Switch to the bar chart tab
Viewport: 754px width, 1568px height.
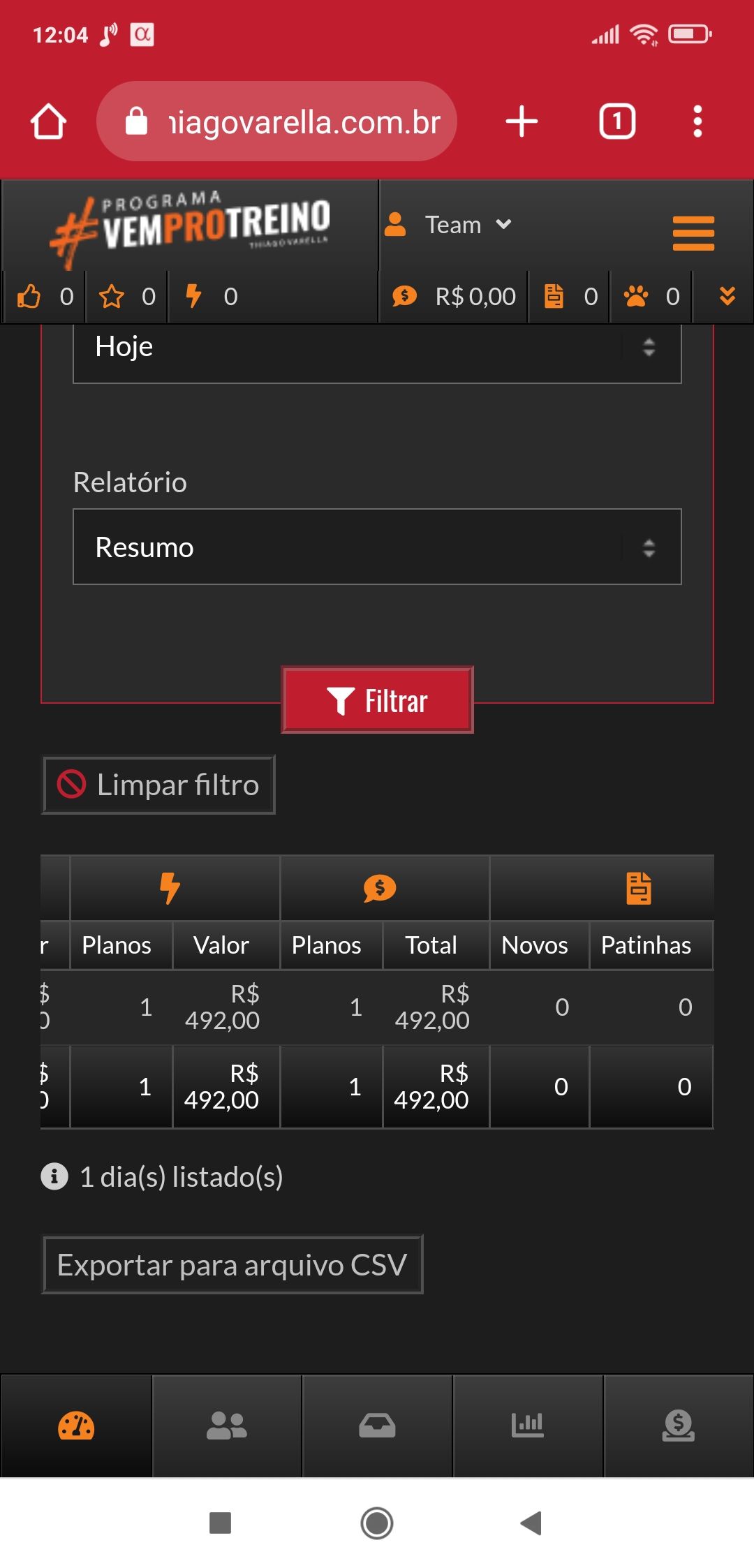point(527,1426)
